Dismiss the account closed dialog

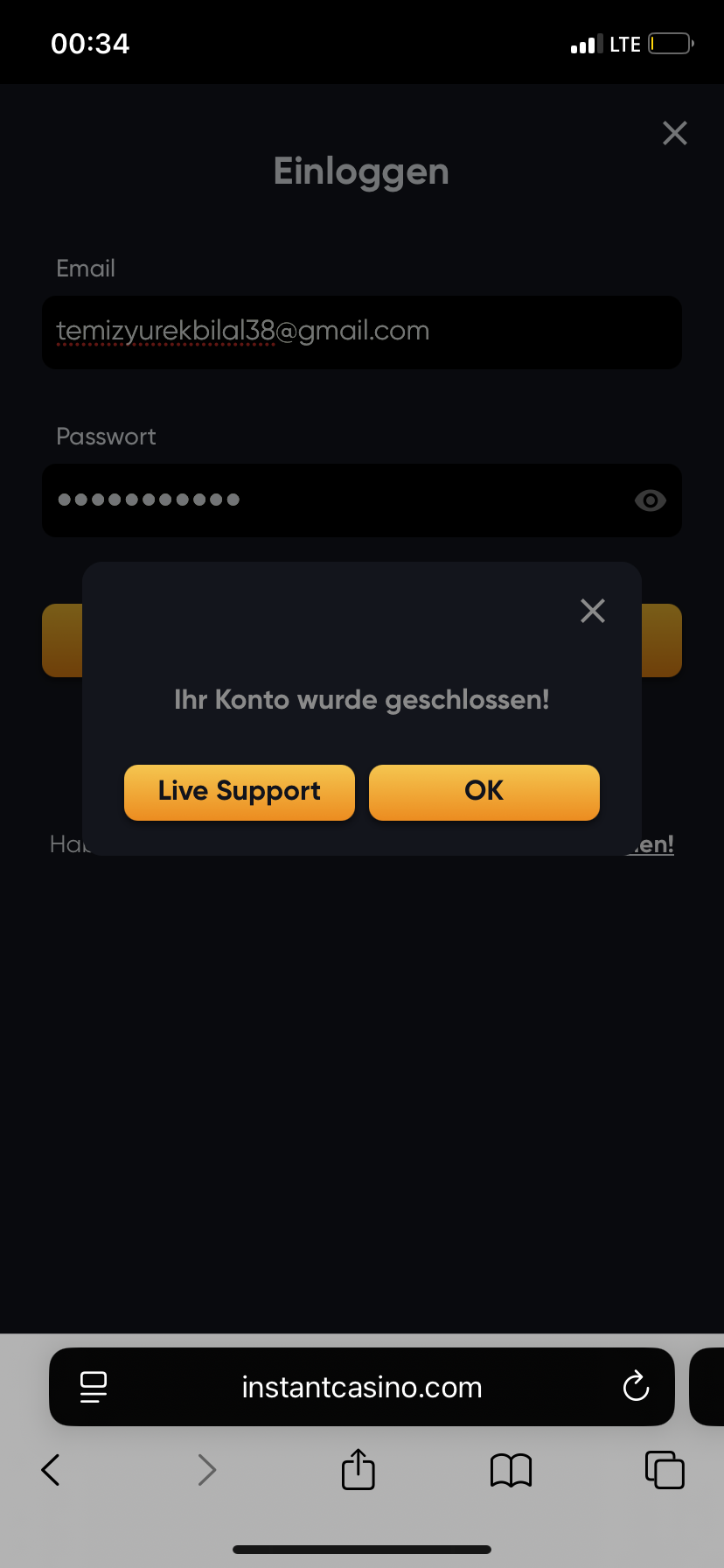[593, 611]
